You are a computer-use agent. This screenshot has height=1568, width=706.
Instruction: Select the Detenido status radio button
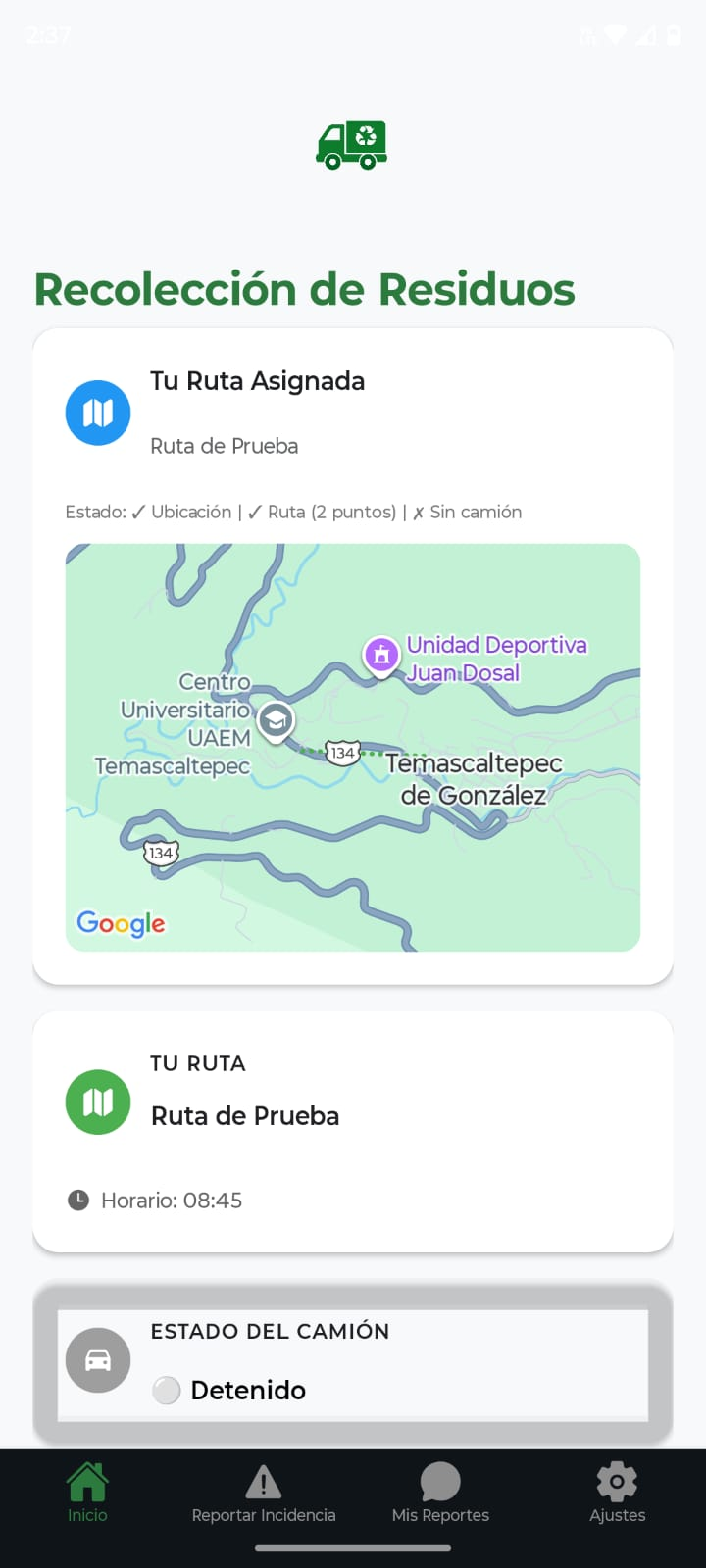(167, 1390)
